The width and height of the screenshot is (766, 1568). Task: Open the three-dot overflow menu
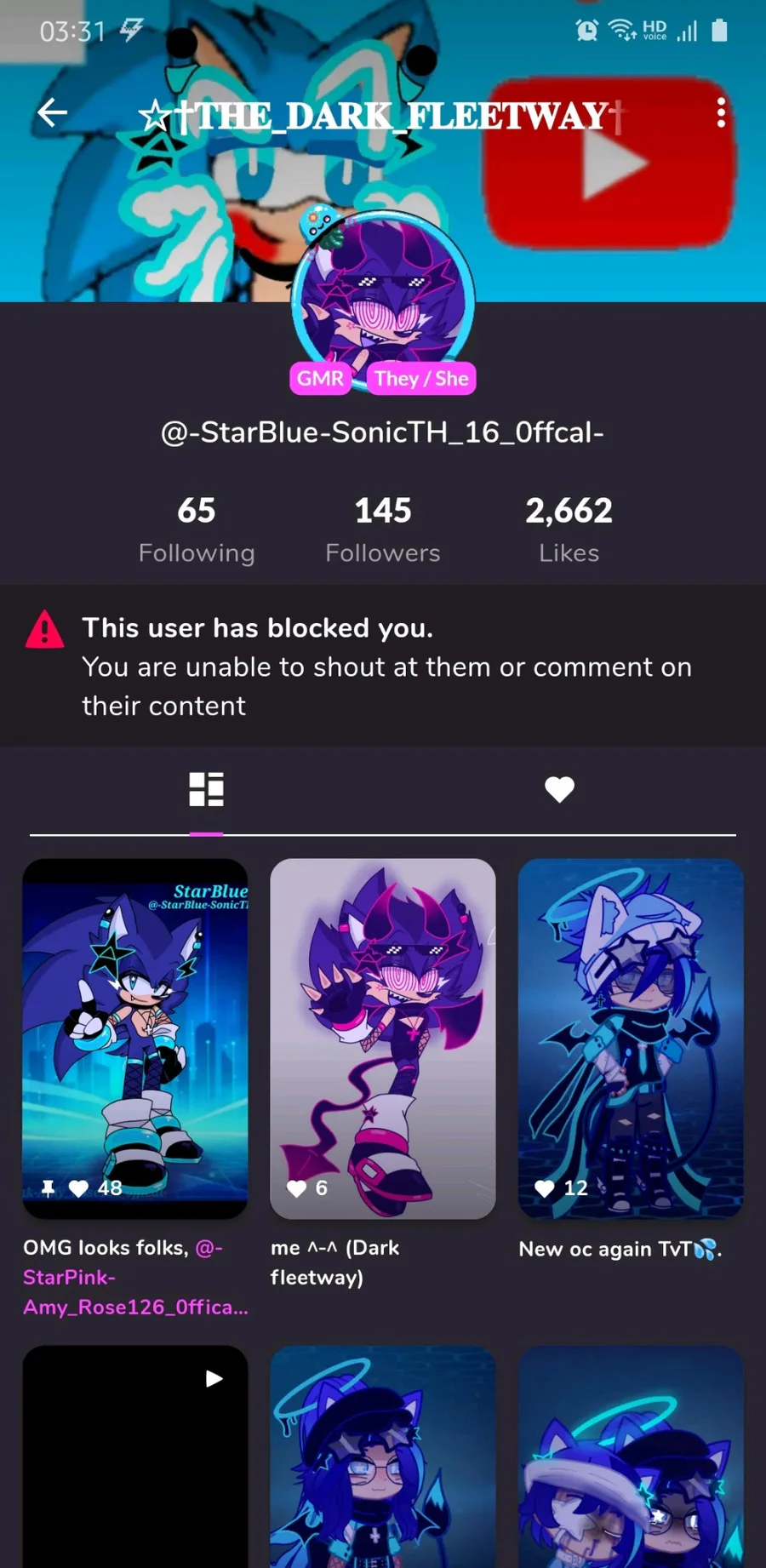click(x=721, y=112)
